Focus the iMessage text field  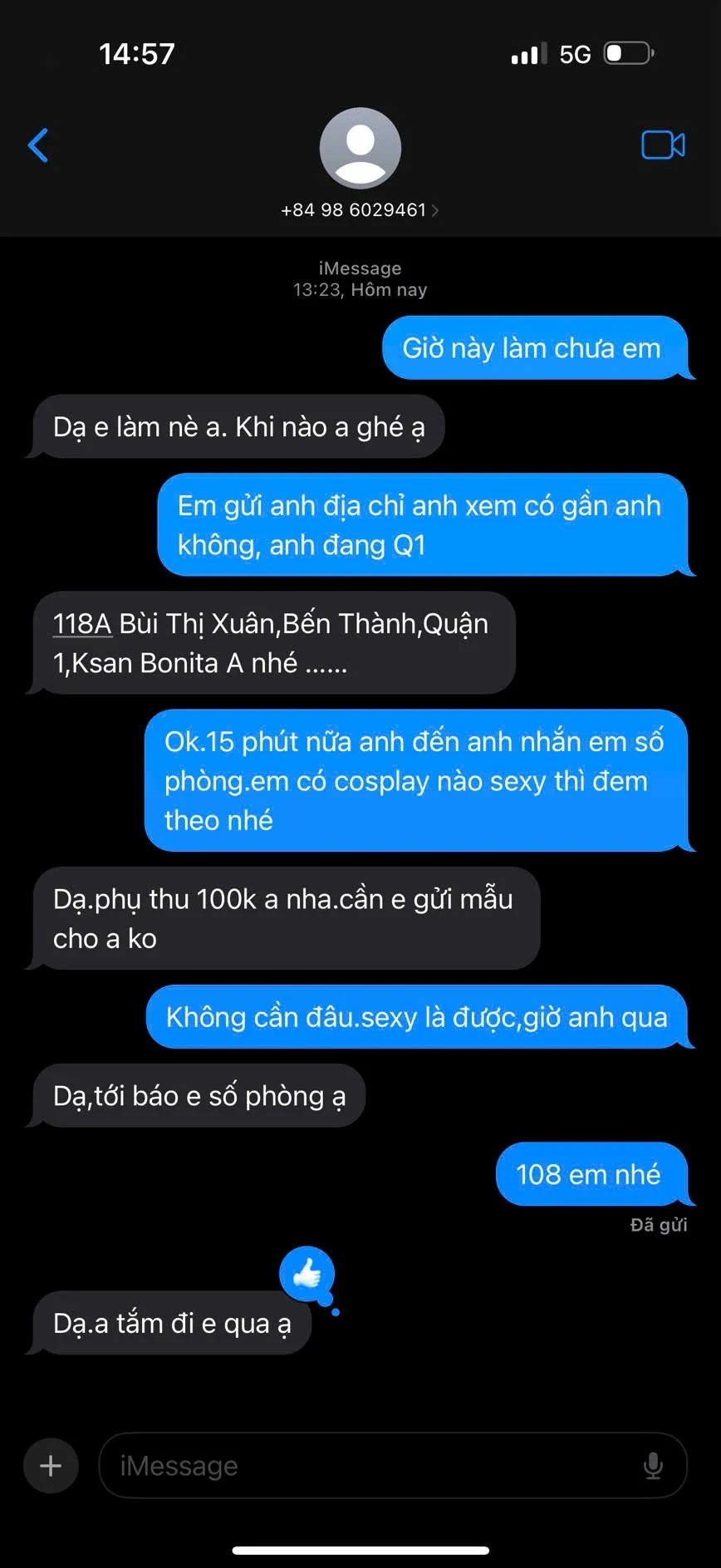click(x=365, y=1466)
